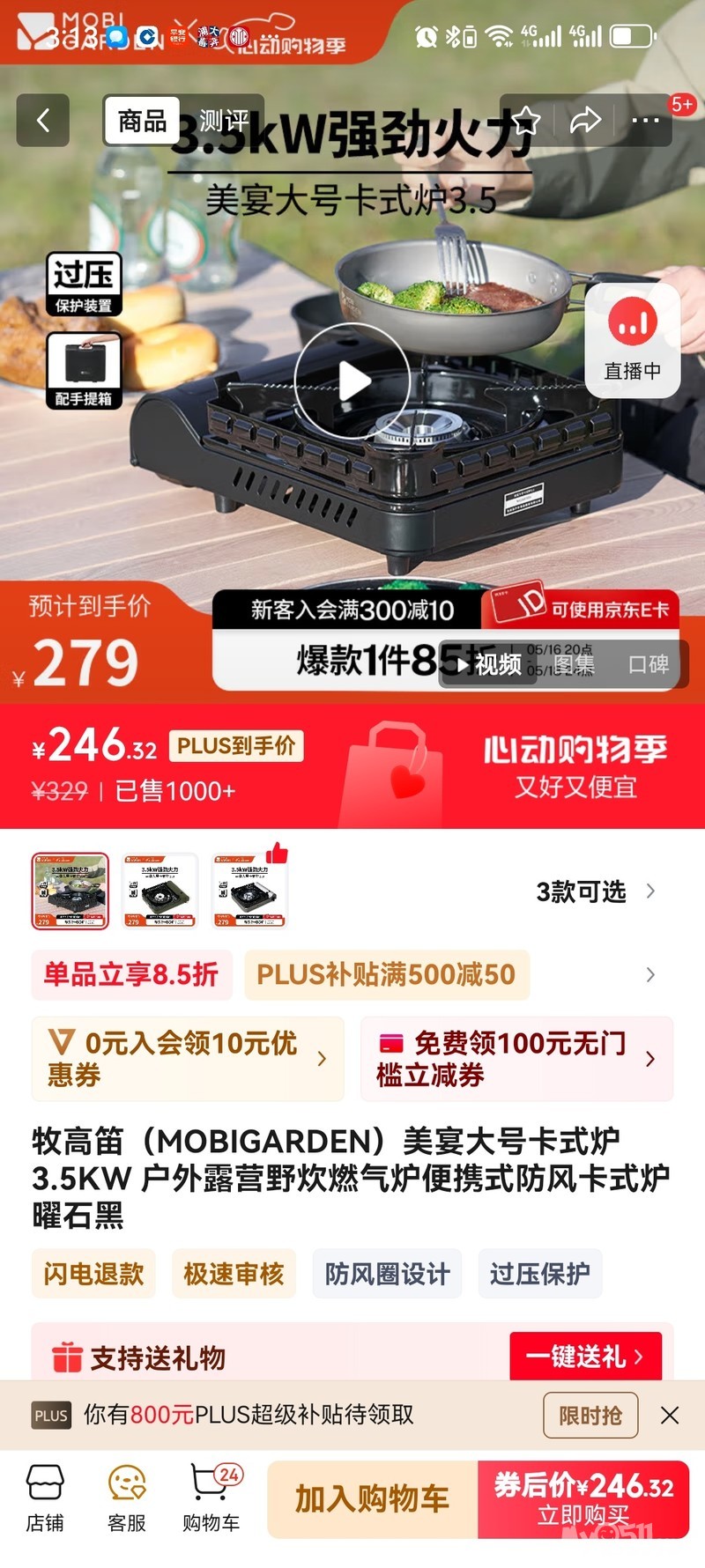Screen dimensions: 705x1568
Task: Switch to the 图集 gallery view
Action: click(x=574, y=664)
